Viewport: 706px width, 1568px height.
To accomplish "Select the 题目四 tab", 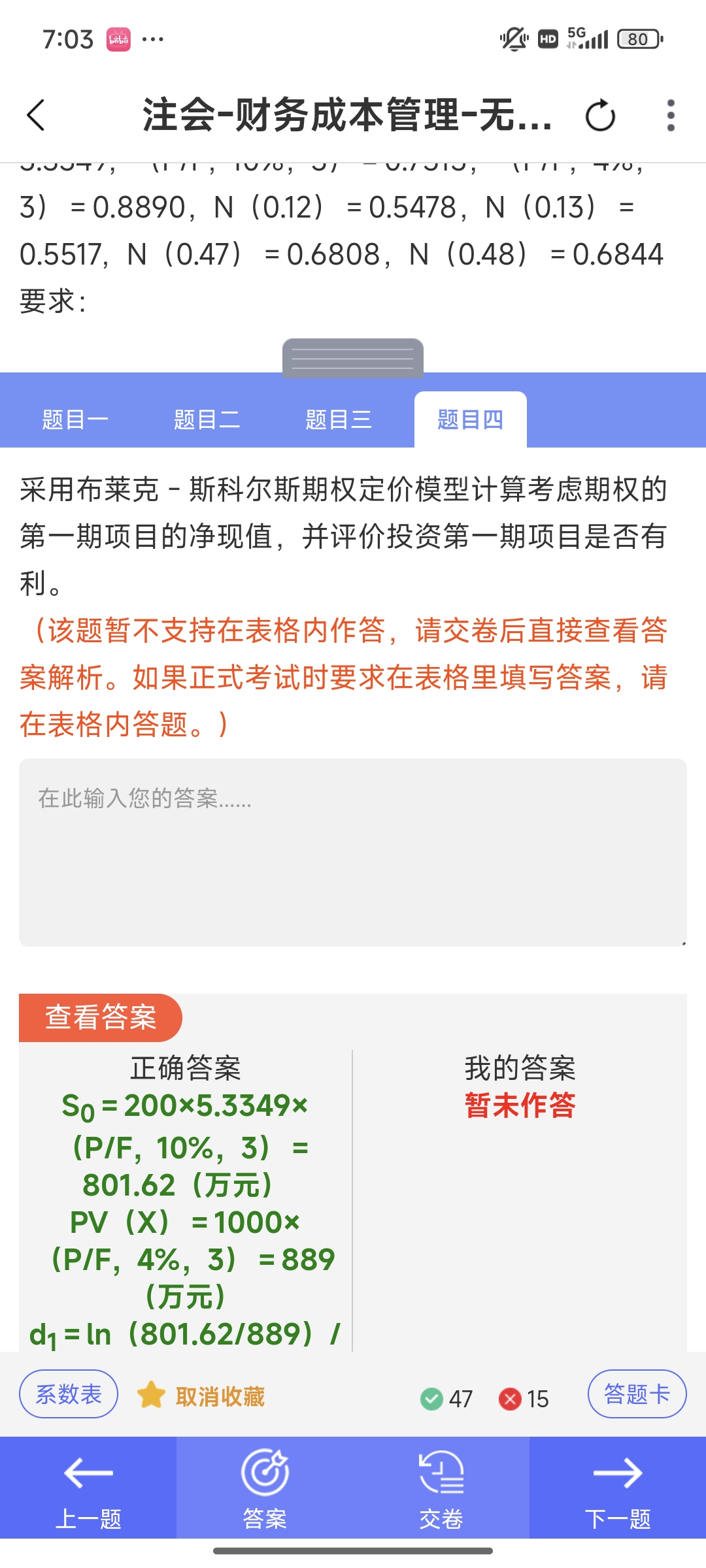I will [471, 419].
